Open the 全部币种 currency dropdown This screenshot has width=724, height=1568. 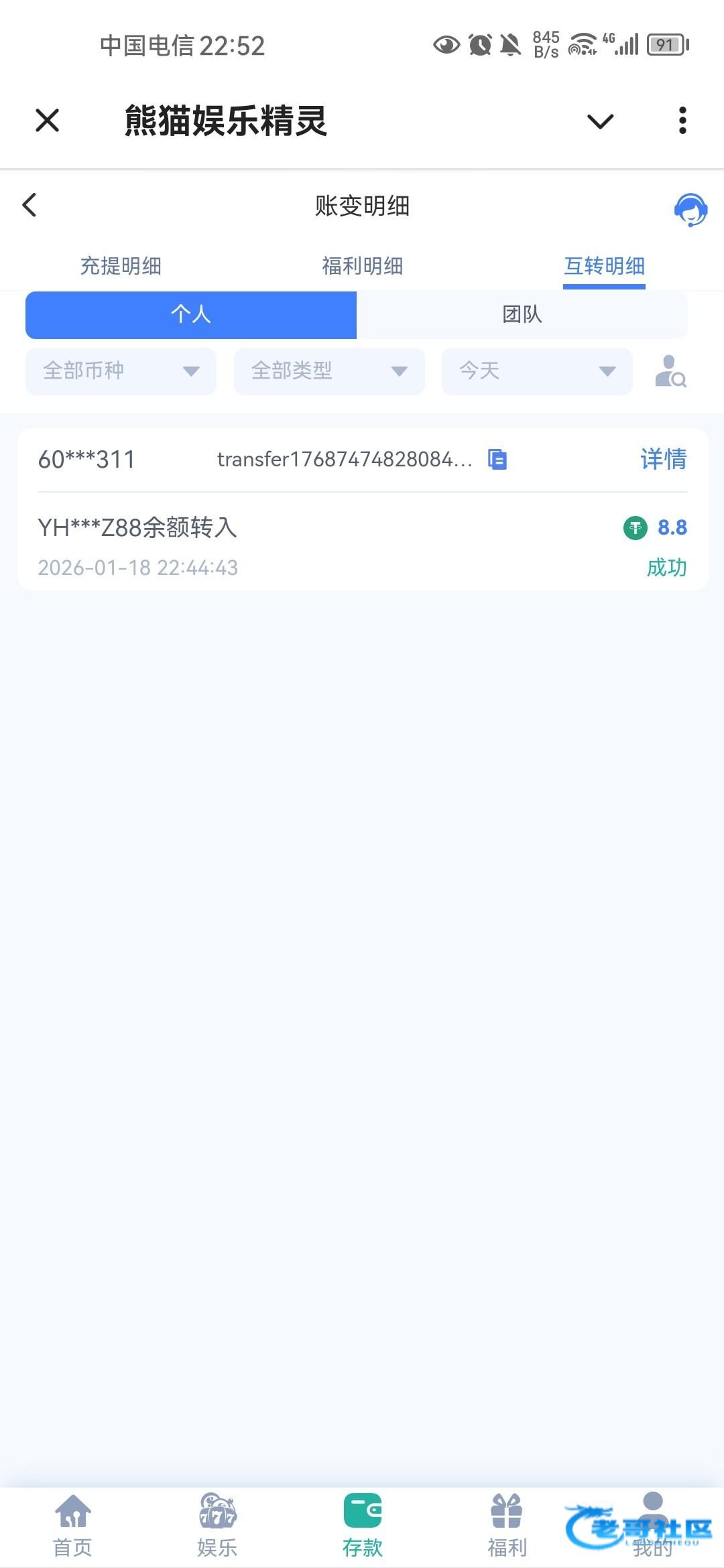tap(121, 371)
